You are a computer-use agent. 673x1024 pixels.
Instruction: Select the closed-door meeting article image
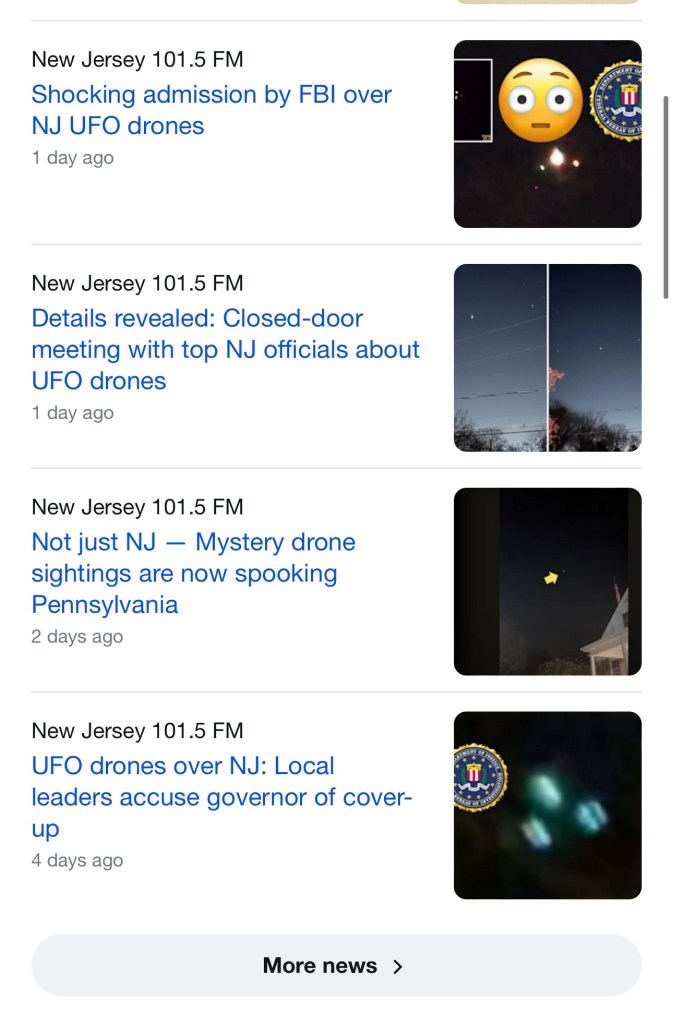click(547, 358)
